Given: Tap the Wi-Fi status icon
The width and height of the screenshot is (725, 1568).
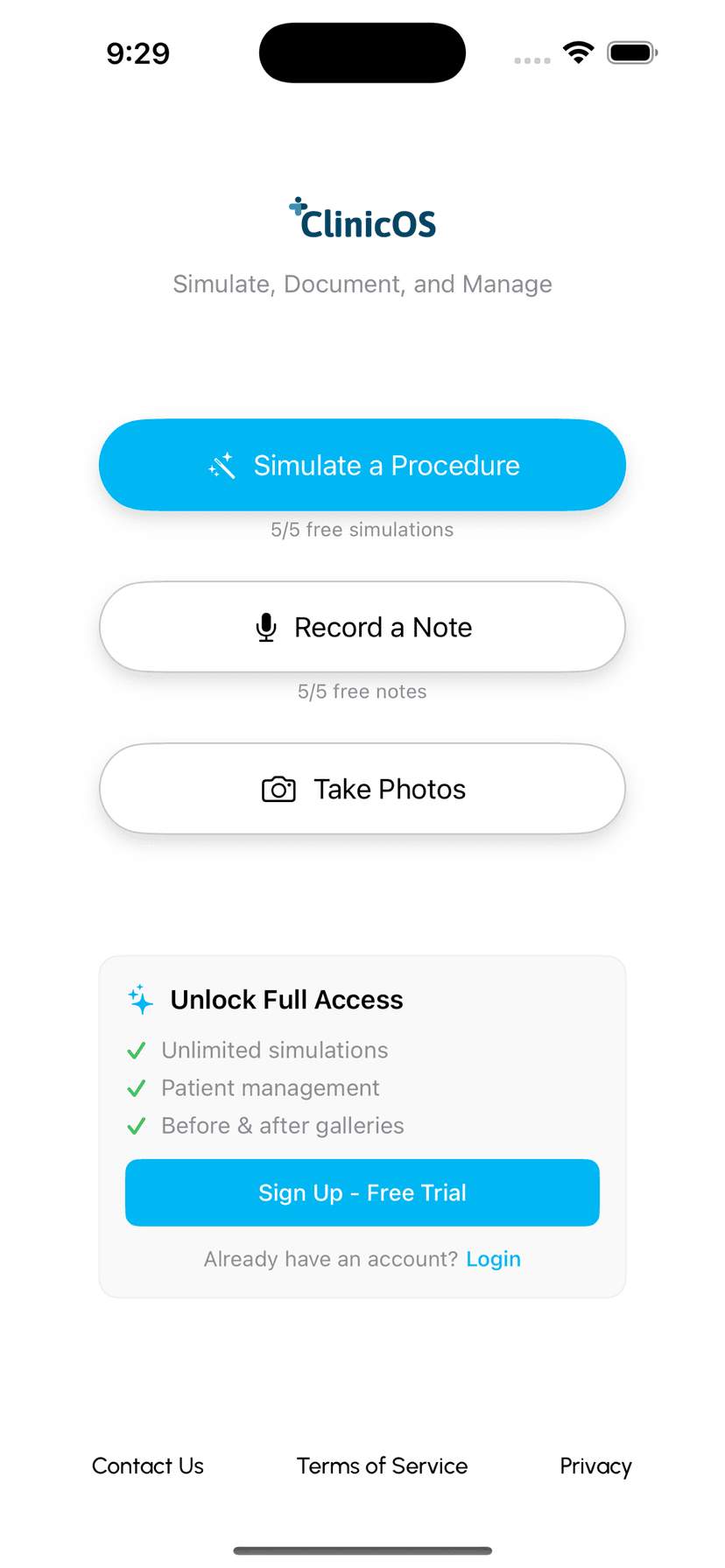Looking at the screenshot, I should [x=577, y=52].
